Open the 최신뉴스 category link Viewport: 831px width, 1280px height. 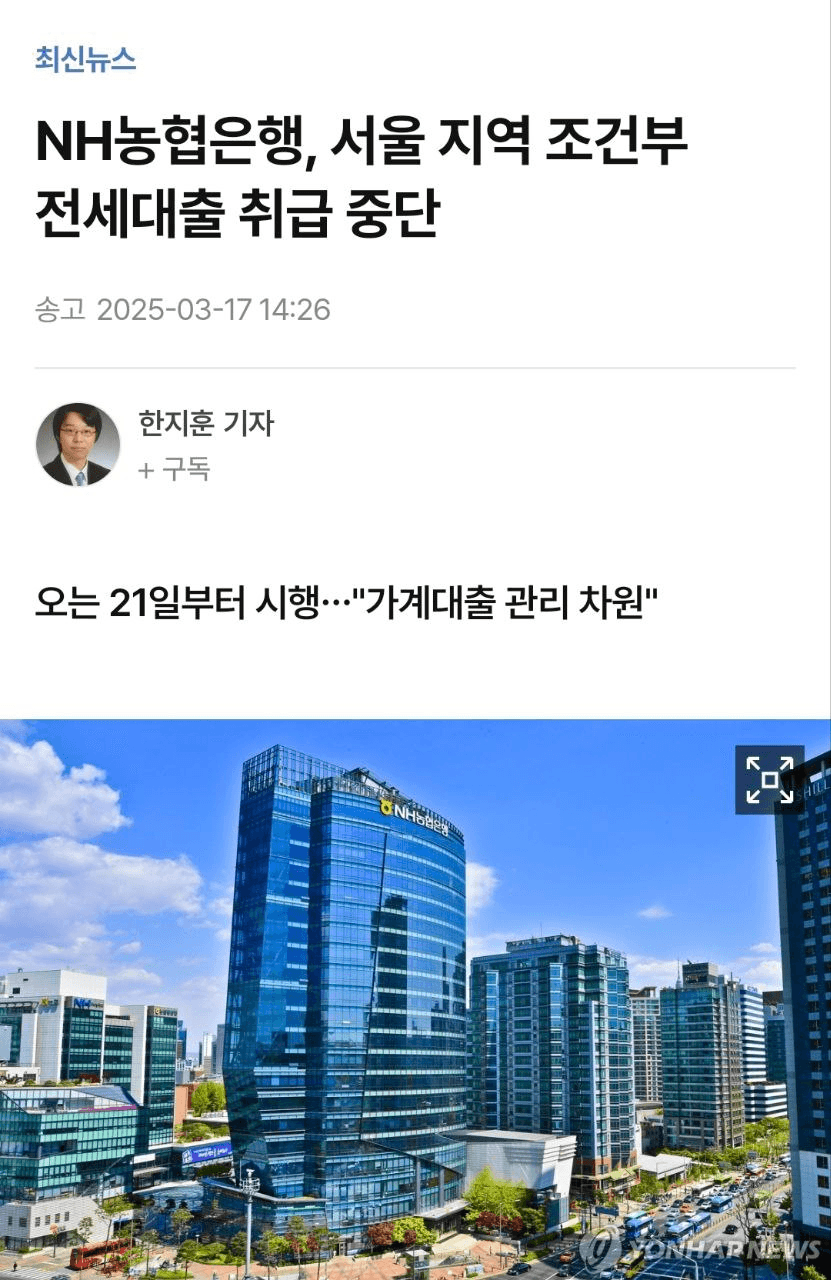tap(85, 60)
